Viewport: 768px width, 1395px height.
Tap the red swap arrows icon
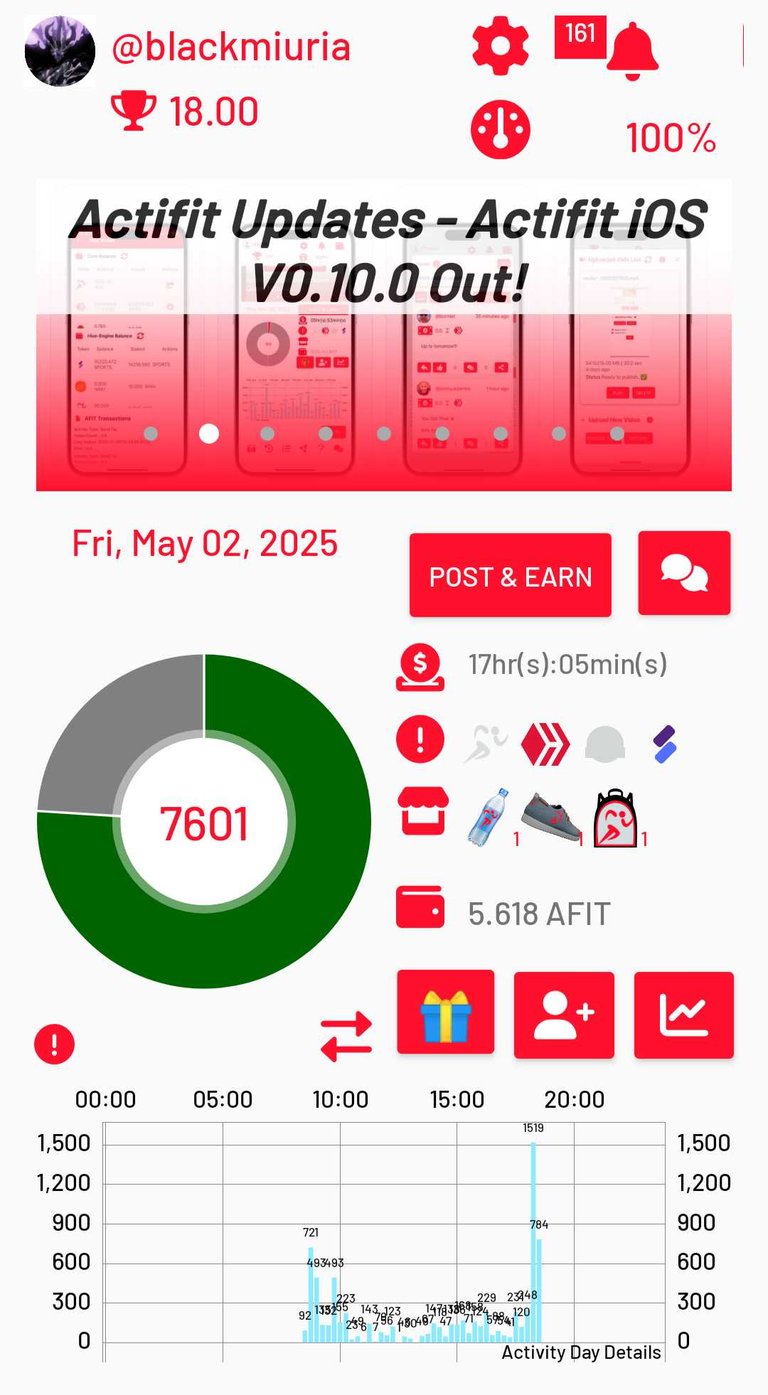click(347, 1036)
